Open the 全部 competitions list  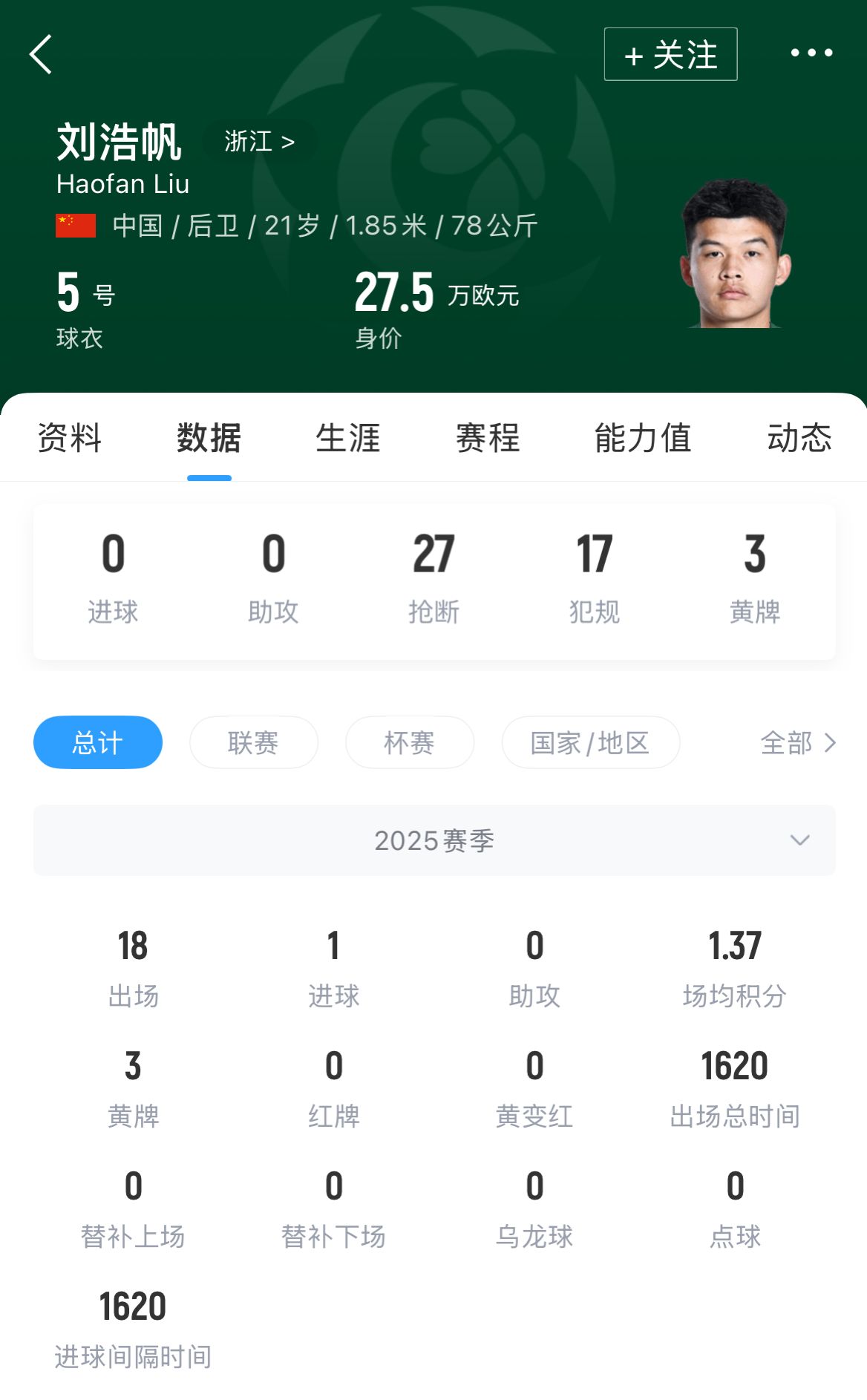point(798,742)
